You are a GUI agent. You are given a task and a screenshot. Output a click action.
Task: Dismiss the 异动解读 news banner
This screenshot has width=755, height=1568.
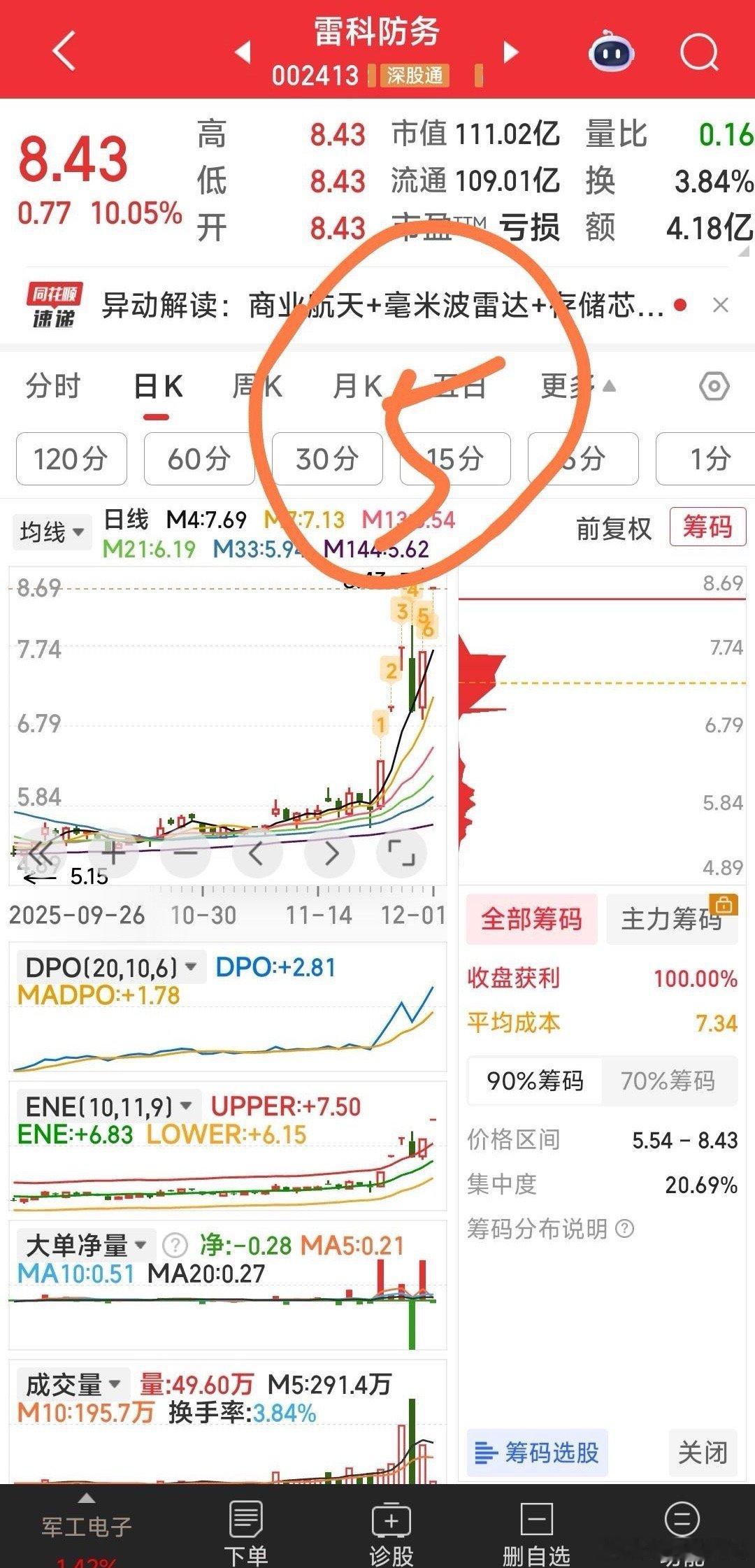pos(720,306)
